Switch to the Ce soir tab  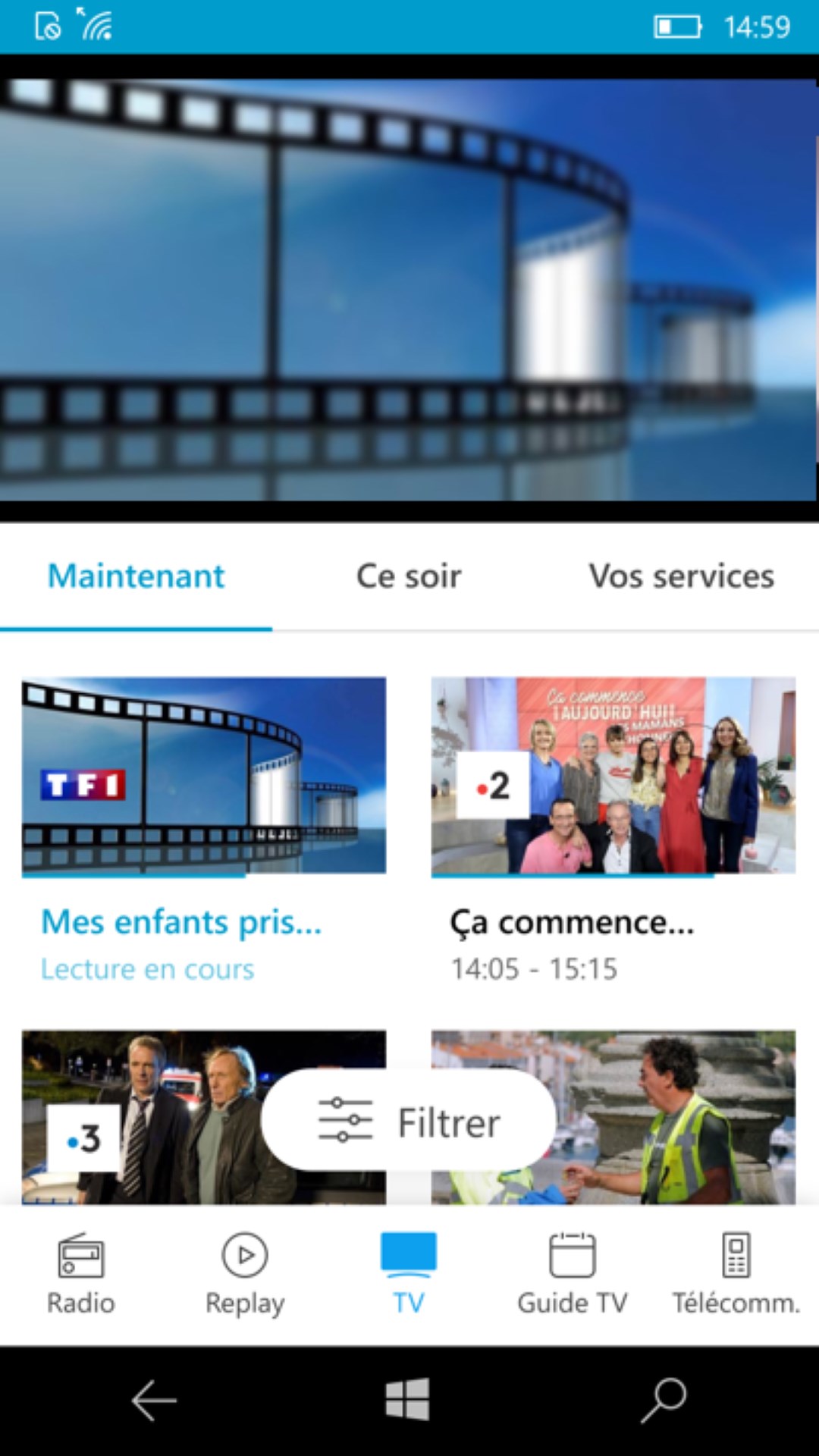(x=409, y=576)
